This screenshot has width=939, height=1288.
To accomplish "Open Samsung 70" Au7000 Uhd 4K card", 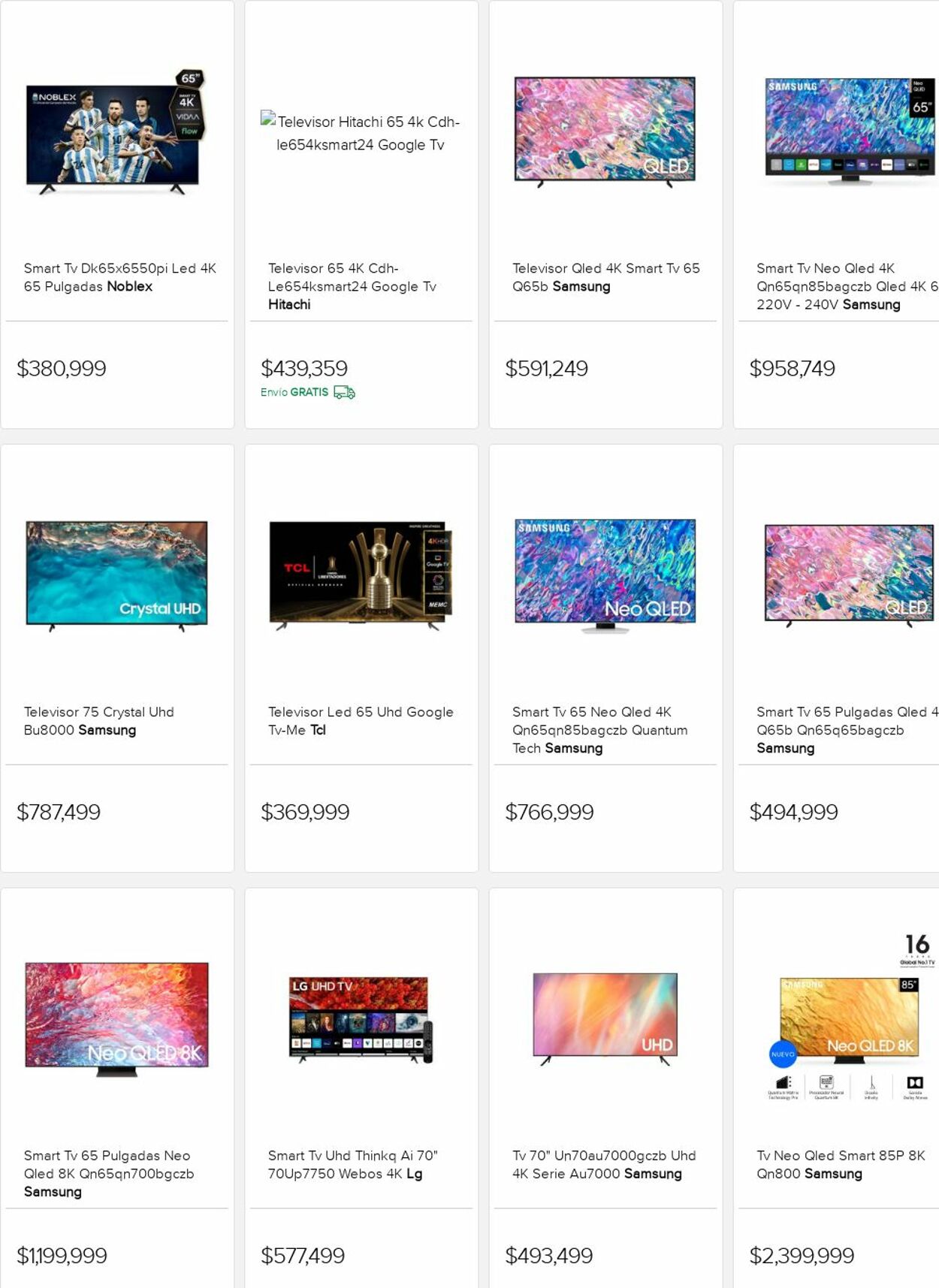I will (x=605, y=1100).
